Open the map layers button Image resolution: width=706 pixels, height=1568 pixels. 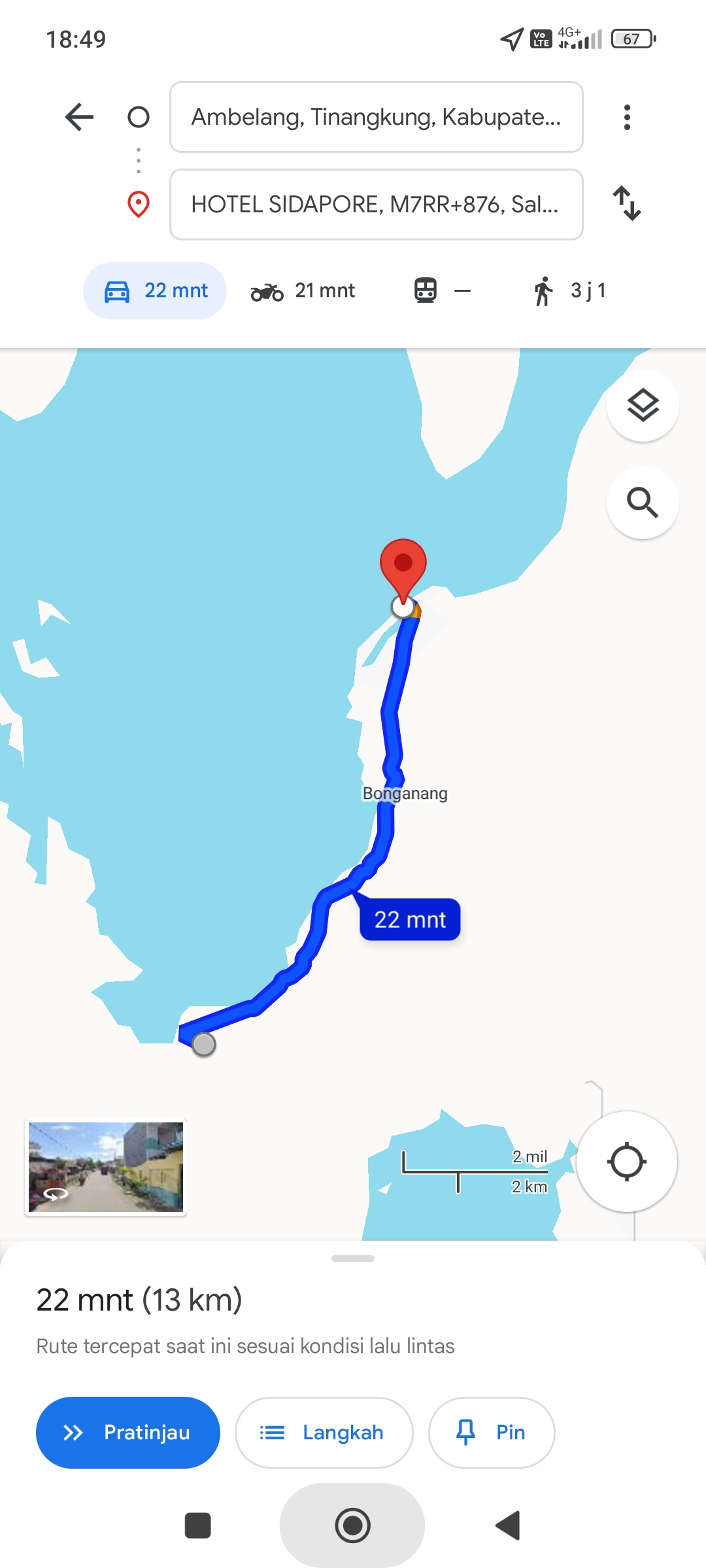(x=643, y=406)
